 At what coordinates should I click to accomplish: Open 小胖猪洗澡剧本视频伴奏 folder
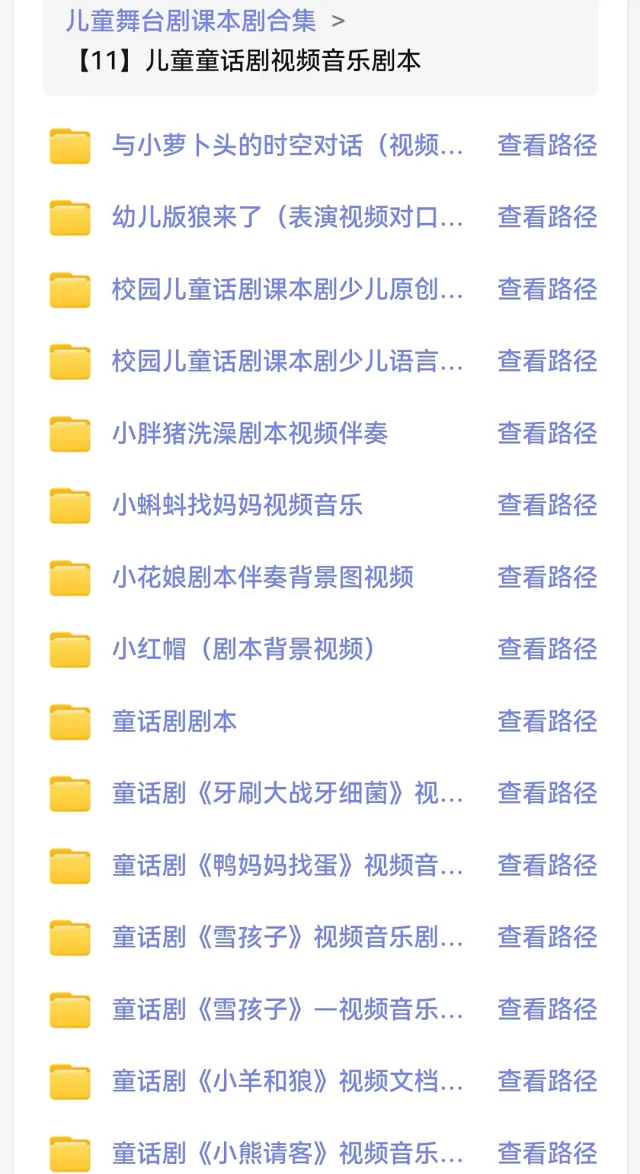pyautogui.click(x=250, y=433)
